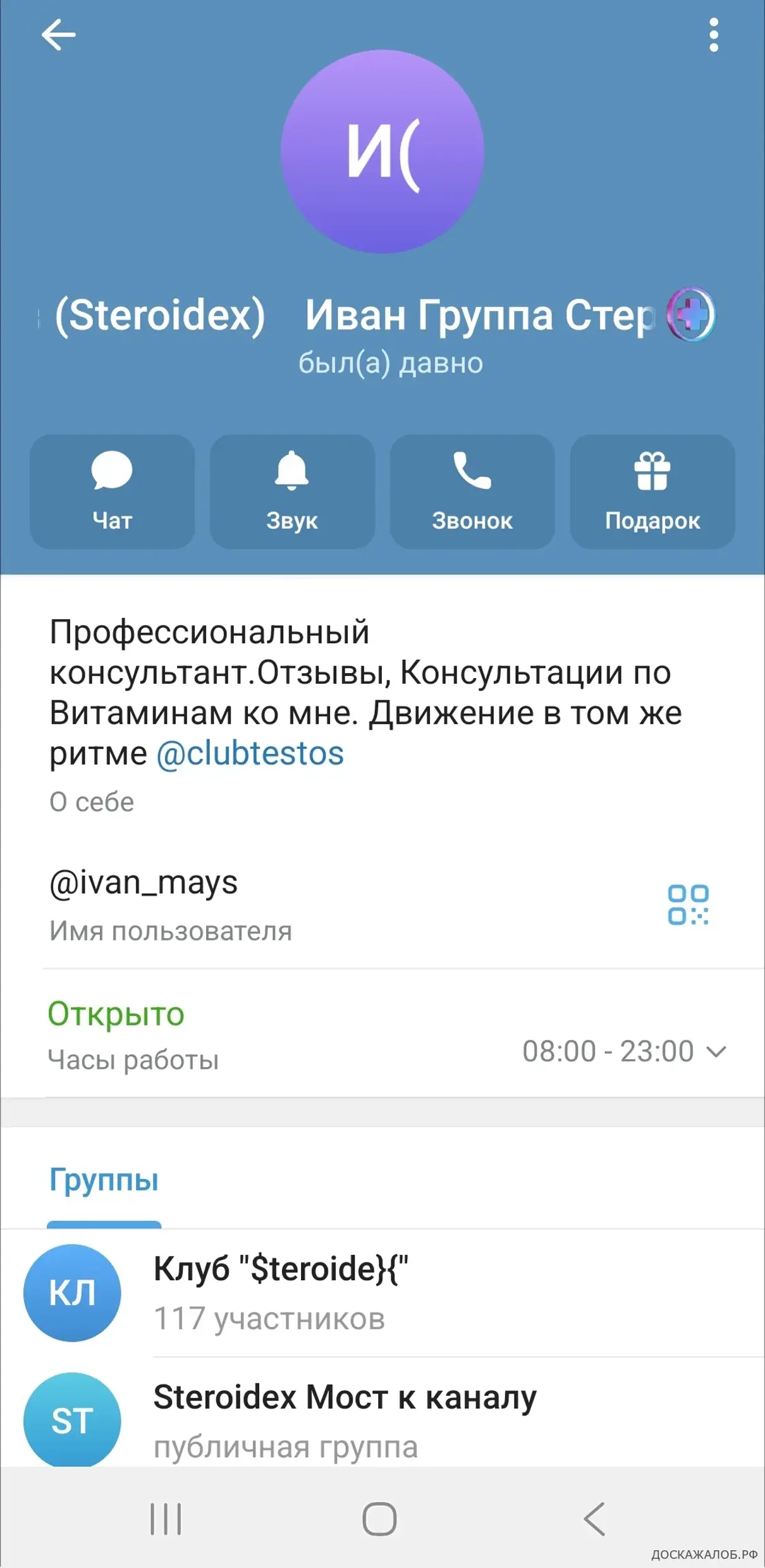Image resolution: width=765 pixels, height=1568 pixels.
Task: Tap the Чат button
Action: (112, 491)
